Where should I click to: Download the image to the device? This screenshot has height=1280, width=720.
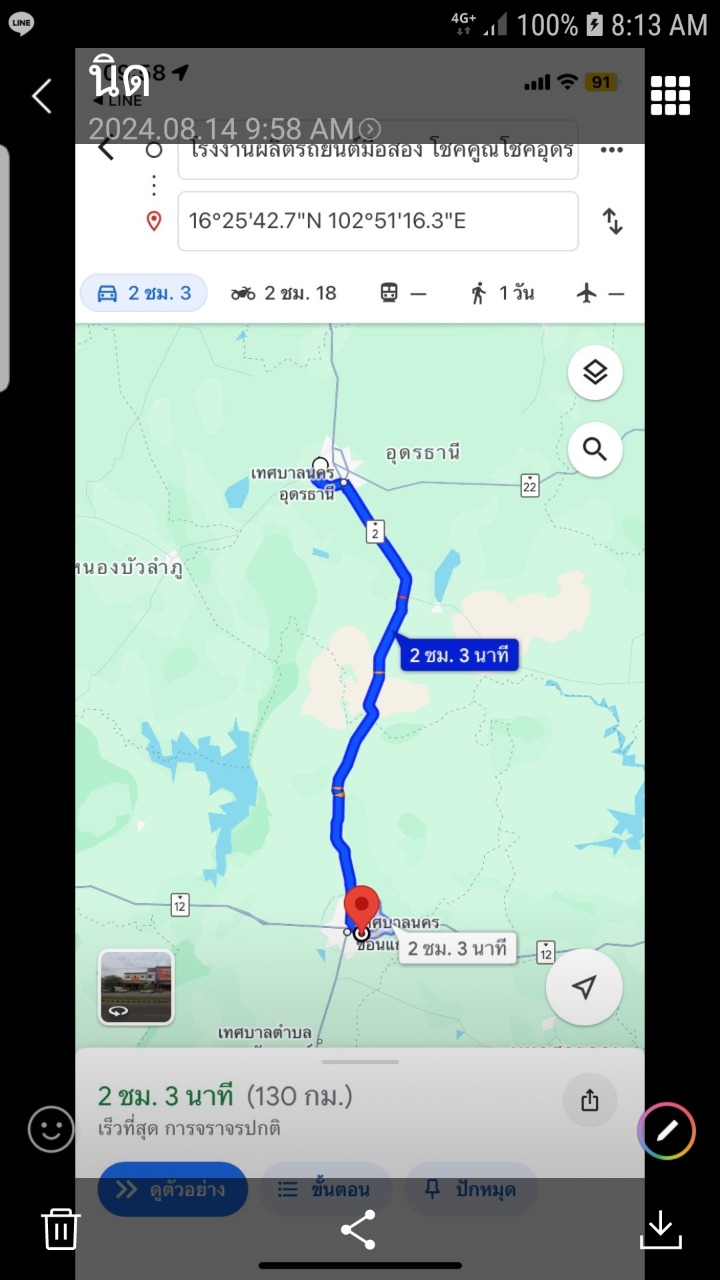pos(661,1229)
